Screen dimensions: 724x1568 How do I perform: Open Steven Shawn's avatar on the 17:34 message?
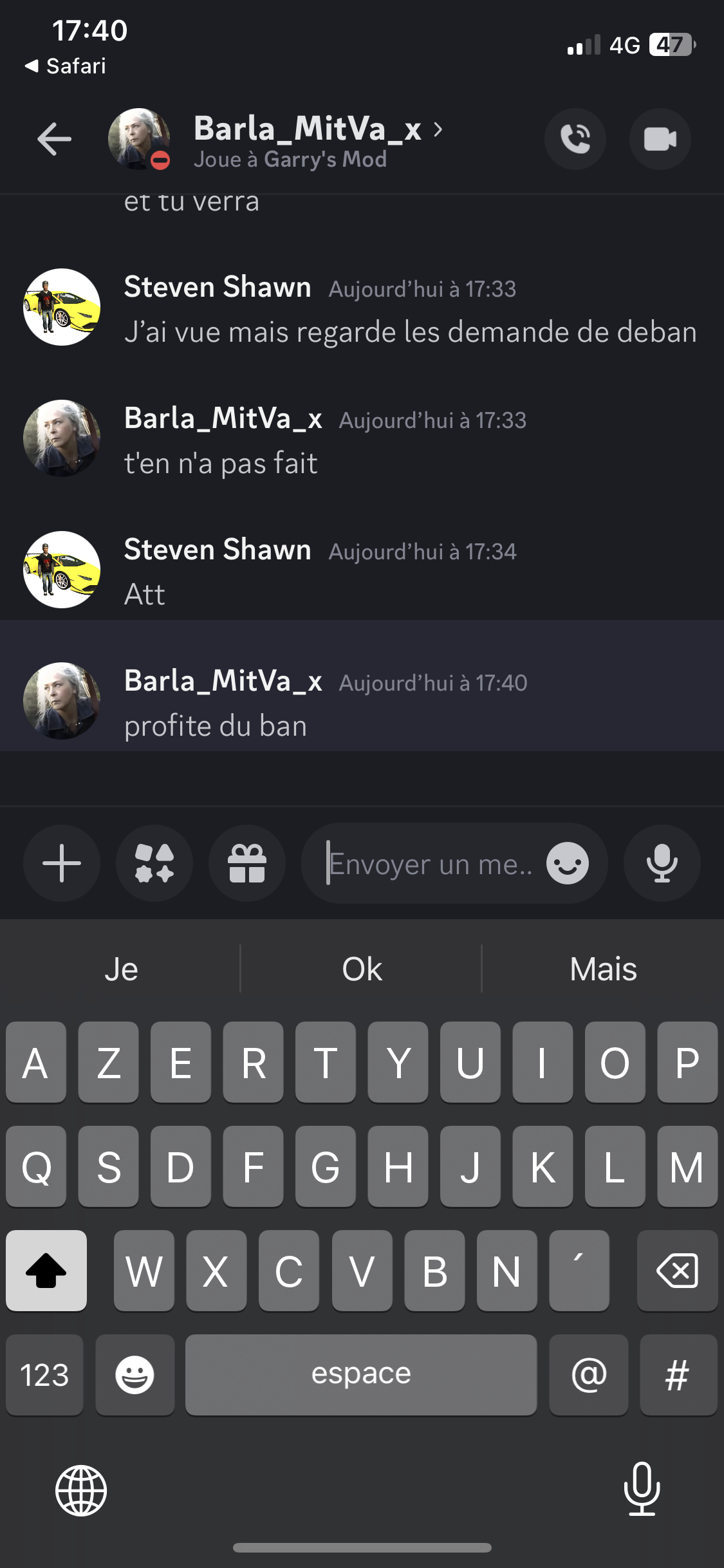pyautogui.click(x=62, y=570)
